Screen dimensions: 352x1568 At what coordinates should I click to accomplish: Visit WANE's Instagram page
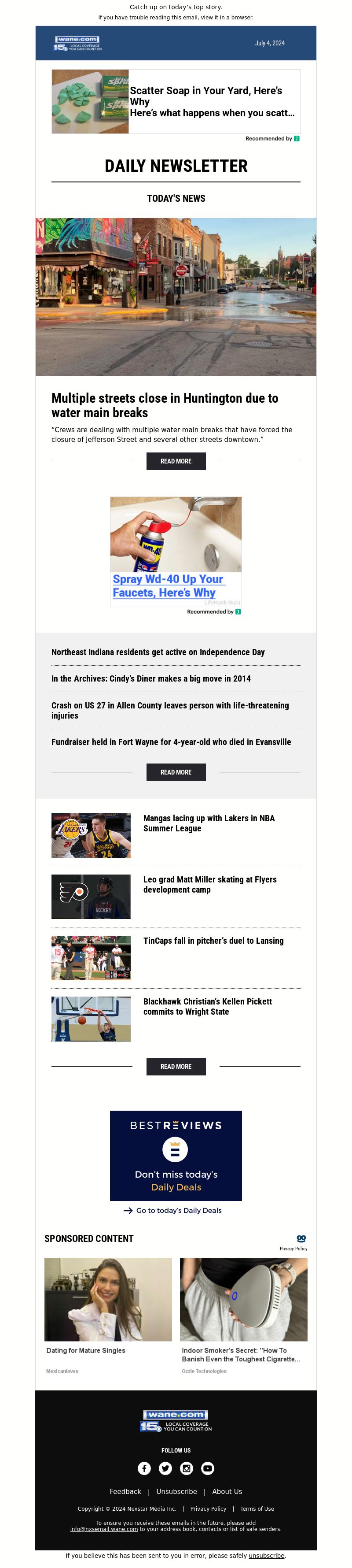point(187,1468)
